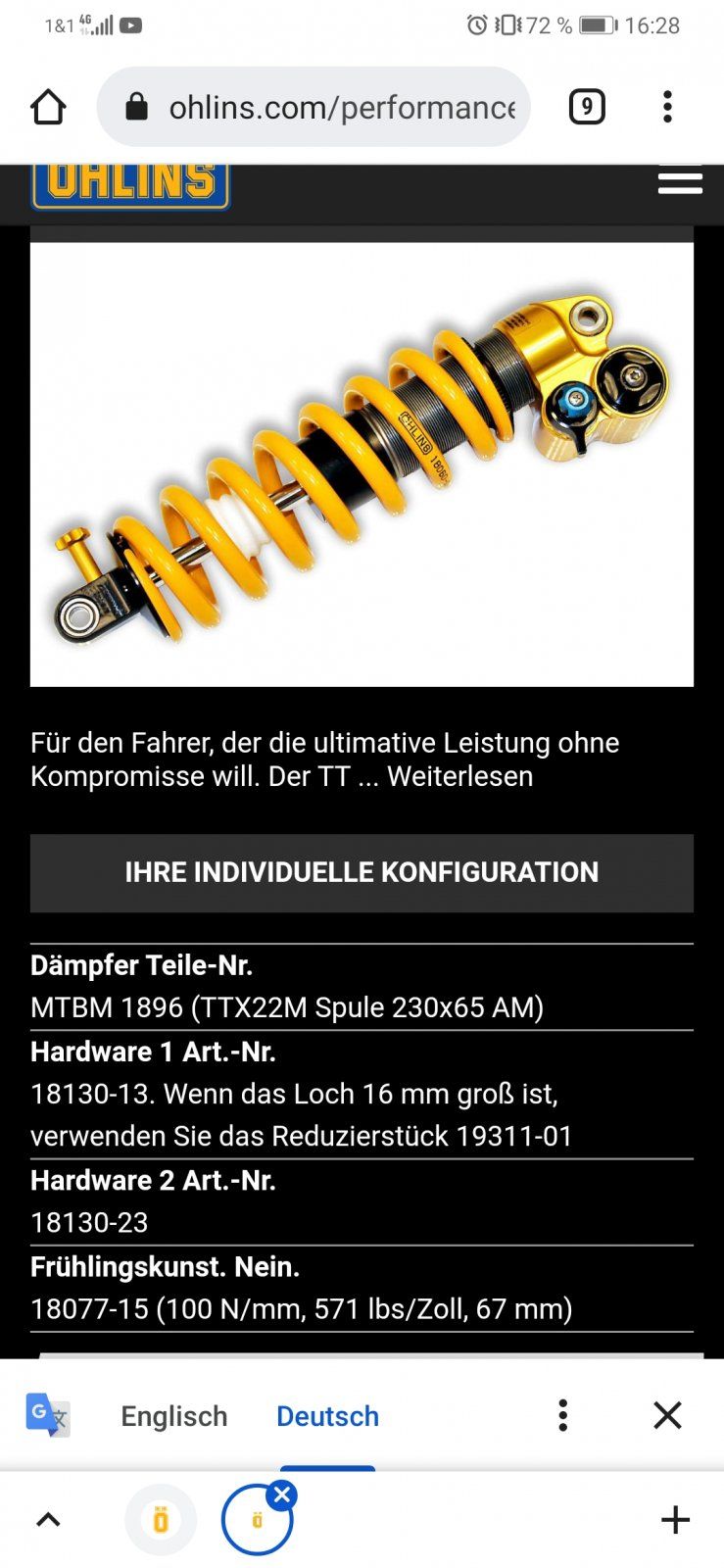
Task: Expand the tab strip with the up chevron
Action: [48, 1520]
